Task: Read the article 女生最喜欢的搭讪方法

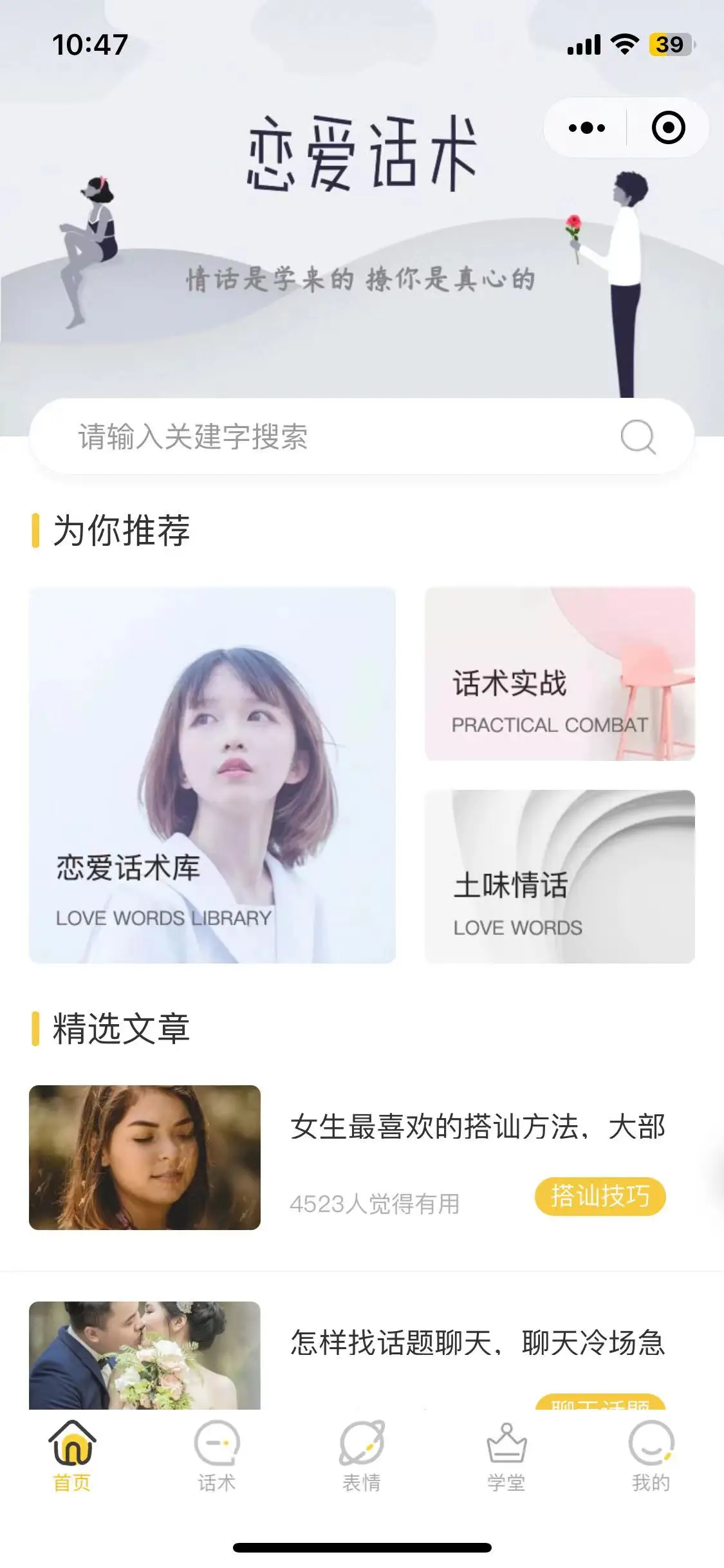Action: point(477,1128)
